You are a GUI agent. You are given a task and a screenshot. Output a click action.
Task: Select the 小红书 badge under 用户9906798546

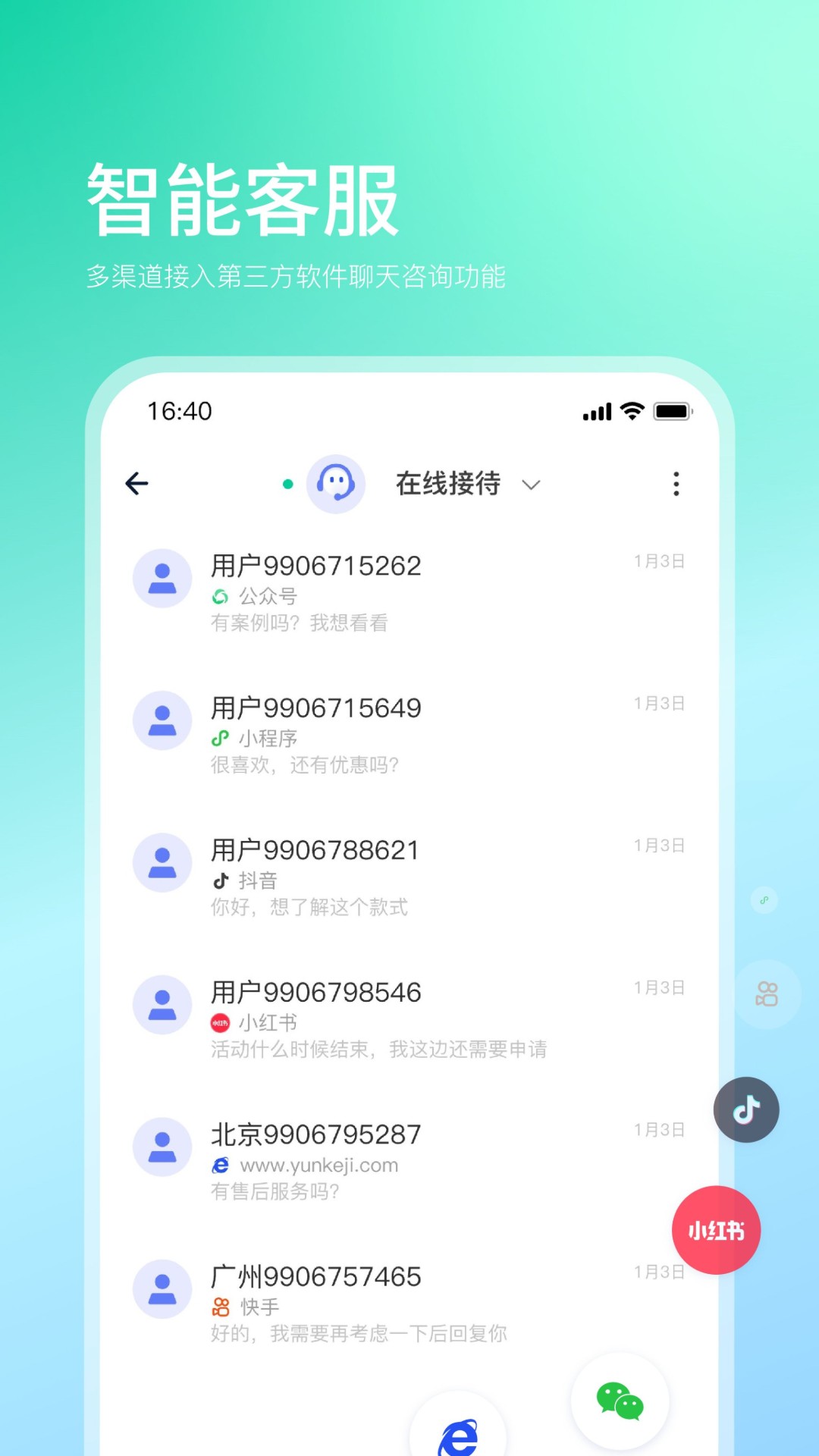pyautogui.click(x=221, y=1022)
